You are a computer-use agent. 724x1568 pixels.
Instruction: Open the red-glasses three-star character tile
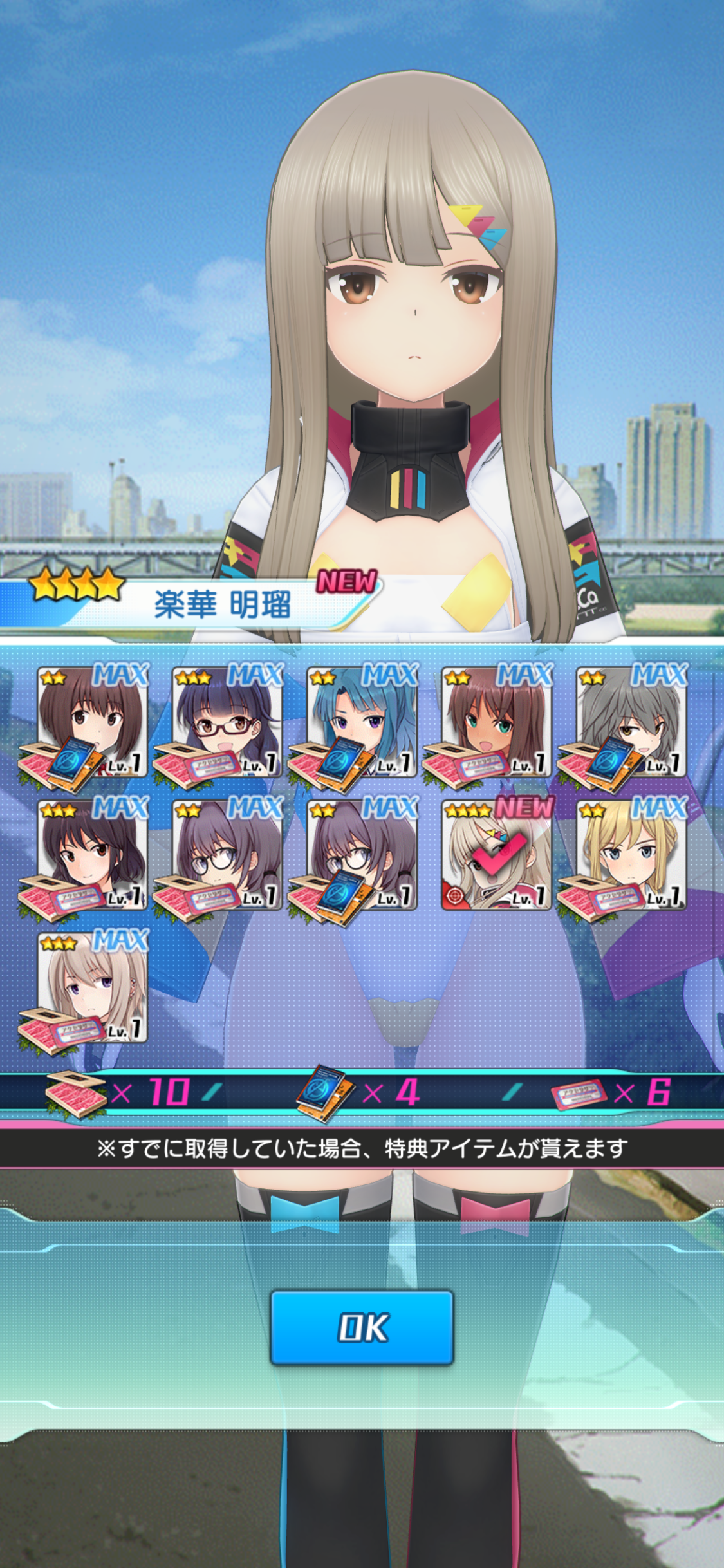tap(227, 722)
